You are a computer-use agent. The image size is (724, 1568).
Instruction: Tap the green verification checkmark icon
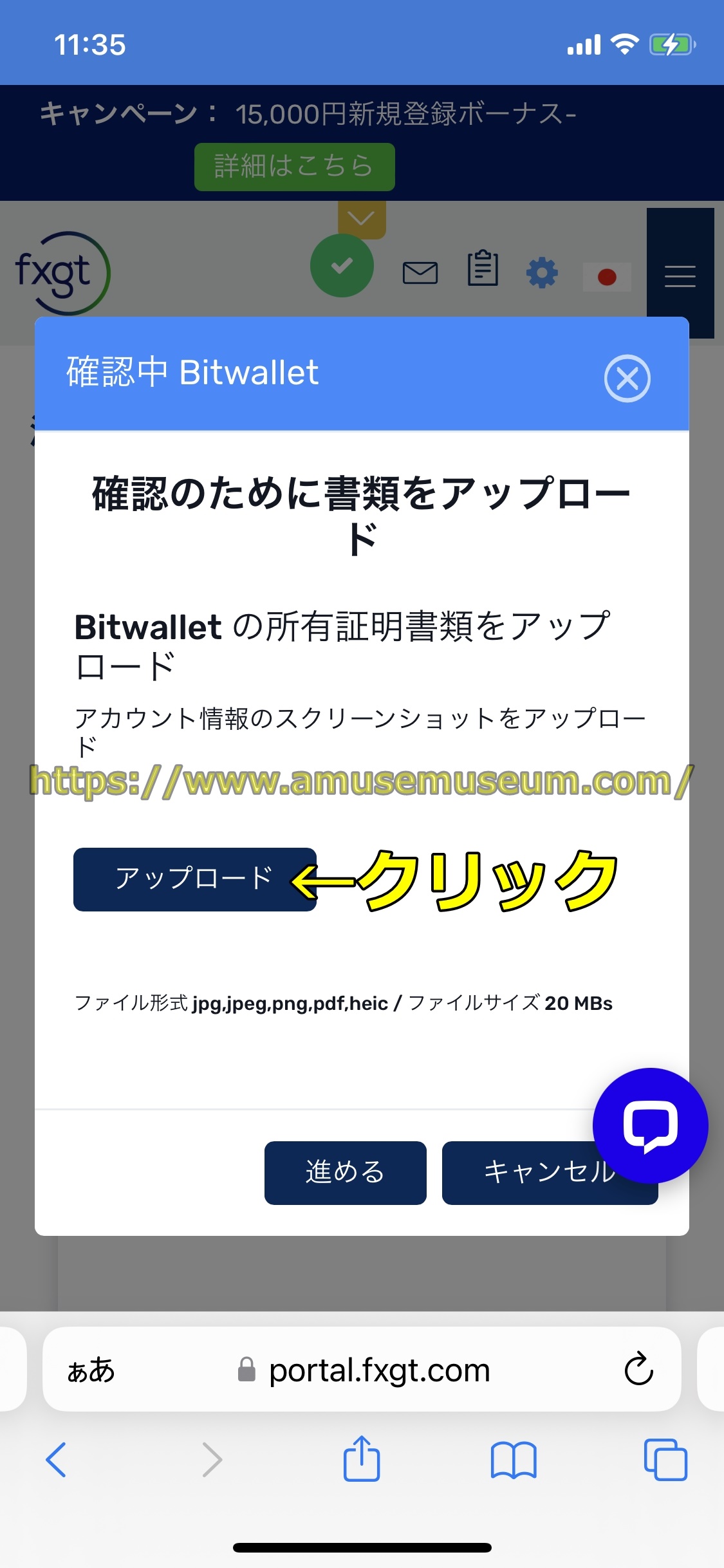tap(342, 266)
